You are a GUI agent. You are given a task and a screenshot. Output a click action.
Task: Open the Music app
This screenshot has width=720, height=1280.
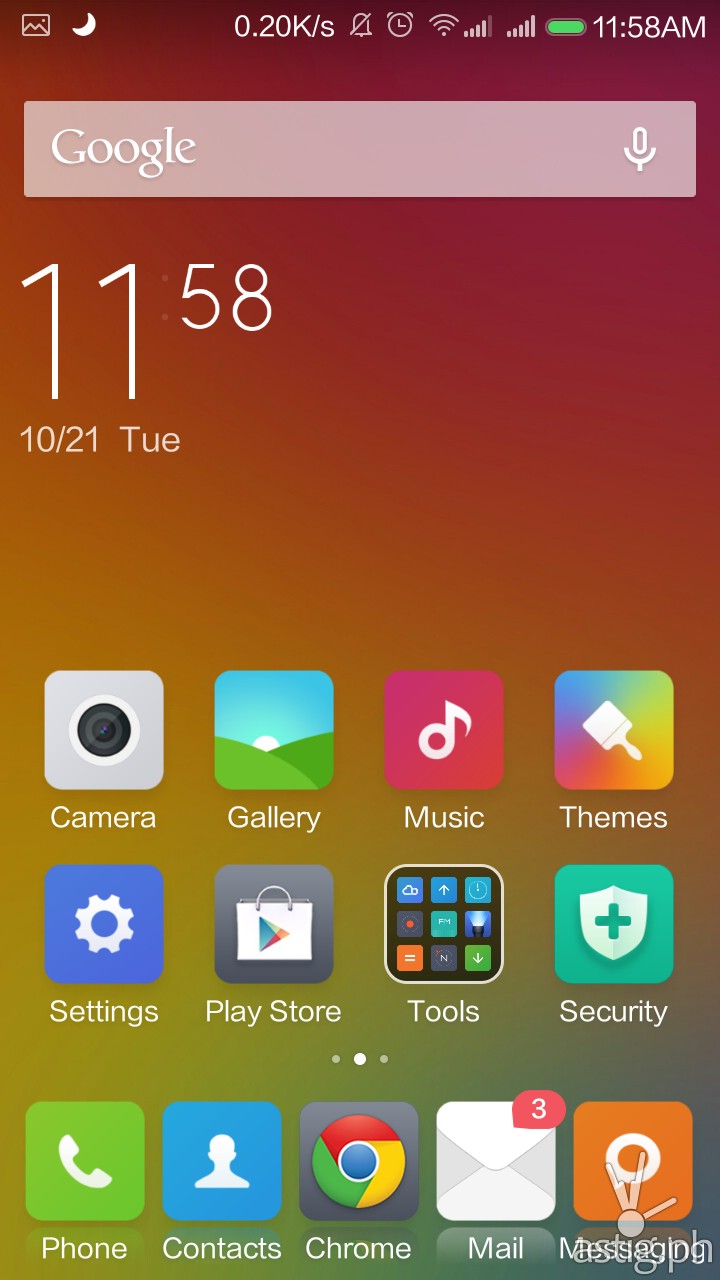444,730
